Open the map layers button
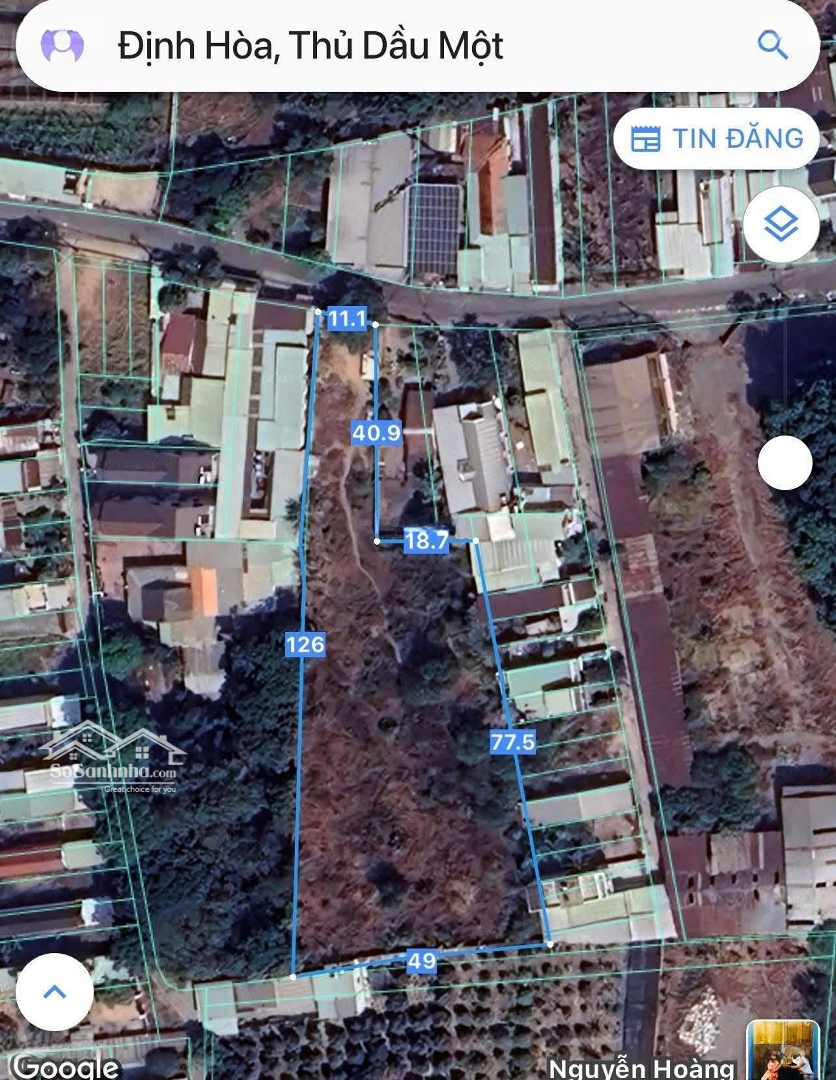 tap(780, 225)
